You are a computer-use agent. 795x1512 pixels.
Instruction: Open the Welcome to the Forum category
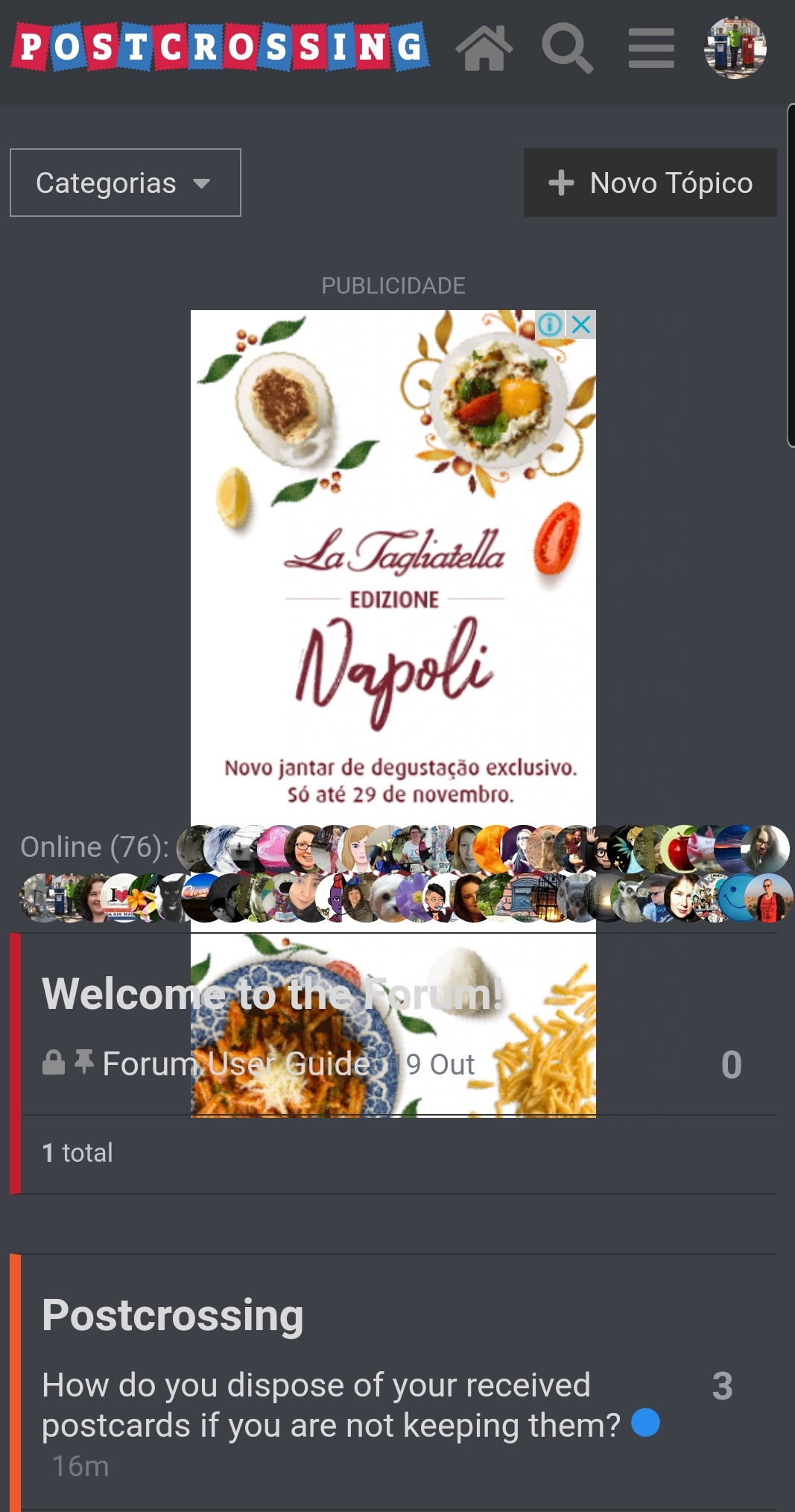click(272, 993)
